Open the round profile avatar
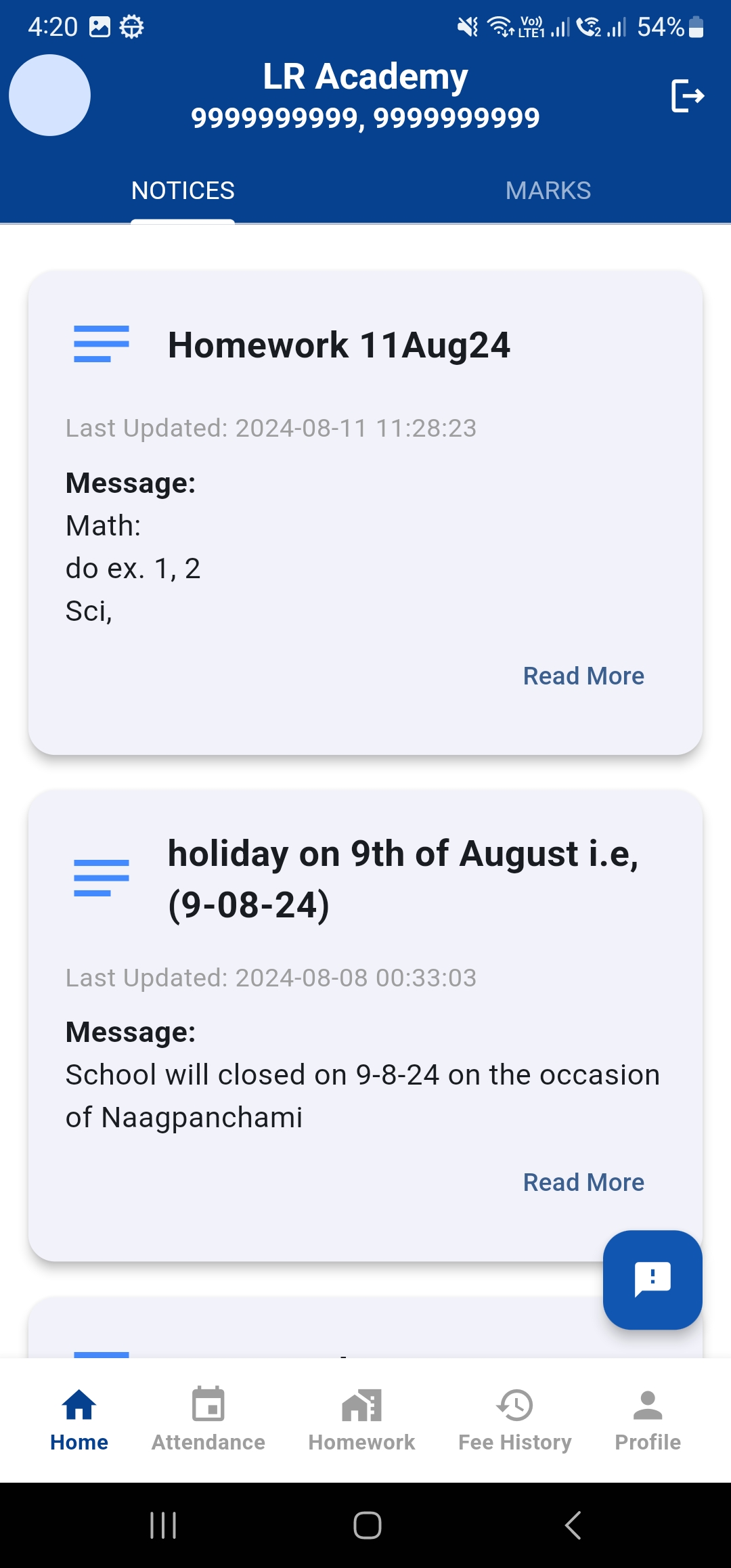Image resolution: width=731 pixels, height=1568 pixels. 49,95
